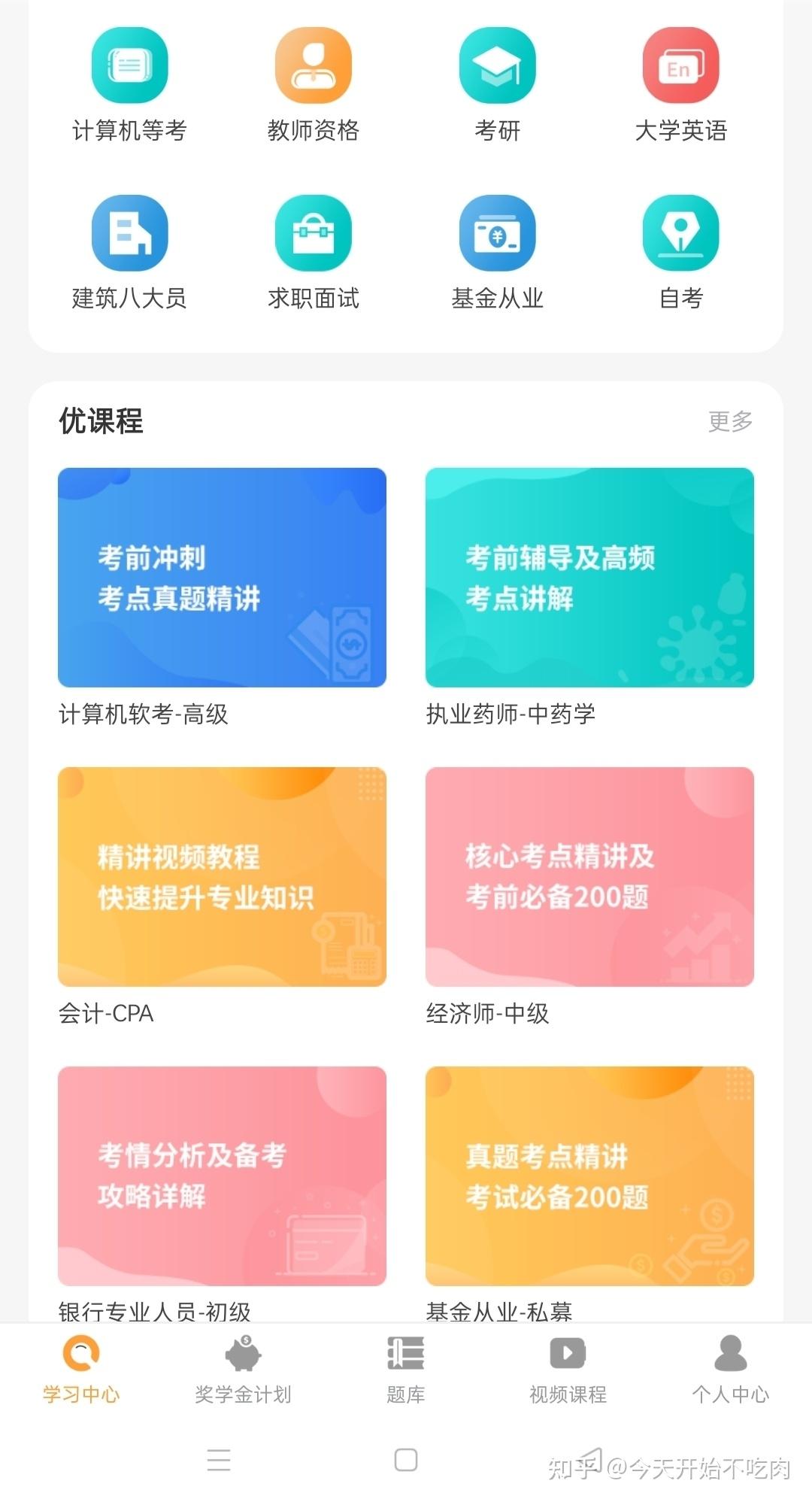Open the 执业药师-中药学 course card
Image resolution: width=812 pixels, height=1502 pixels.
(x=589, y=578)
